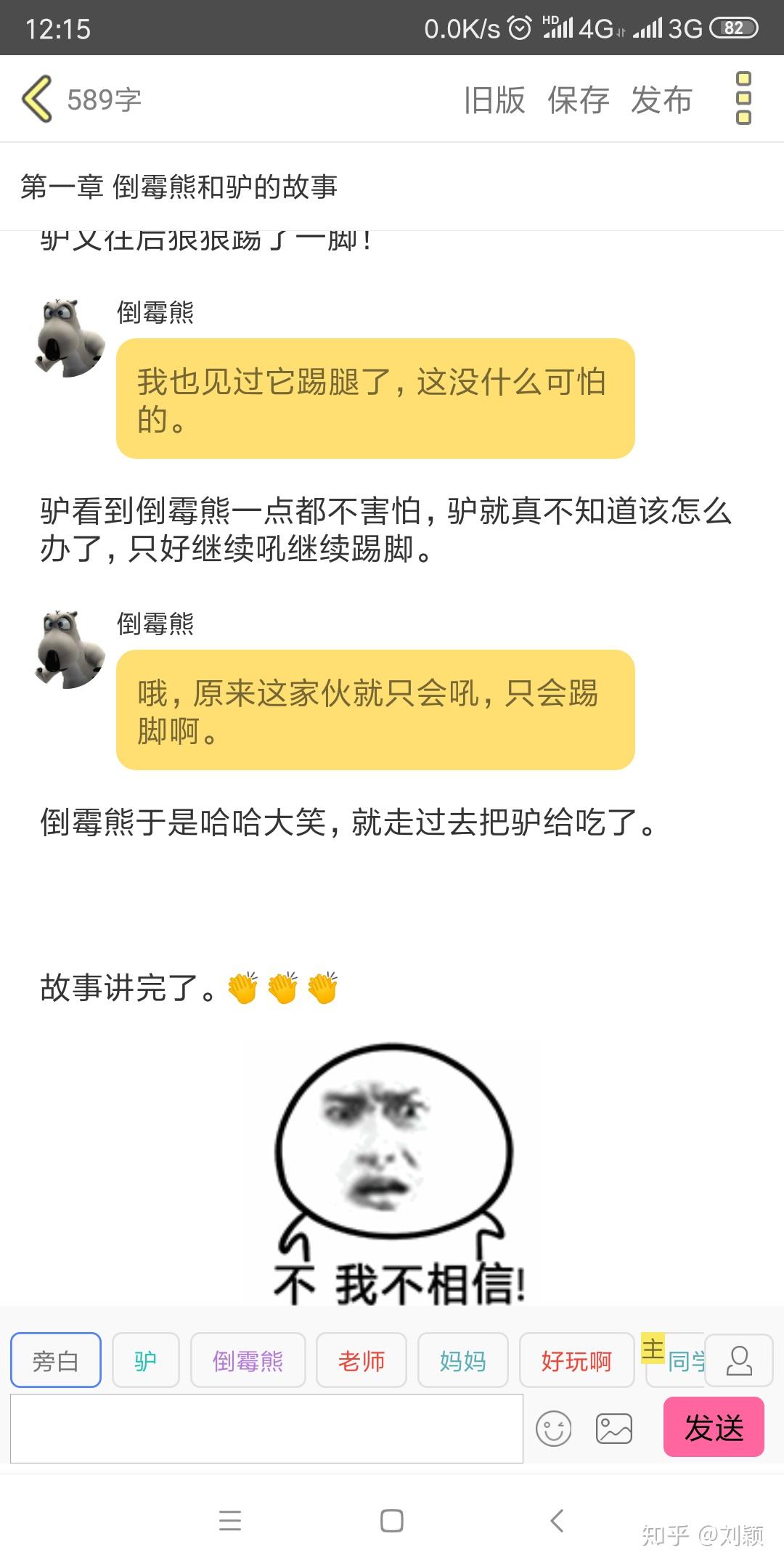Open the emoji picker
The height and width of the screenshot is (1568, 784).
coord(554,1429)
